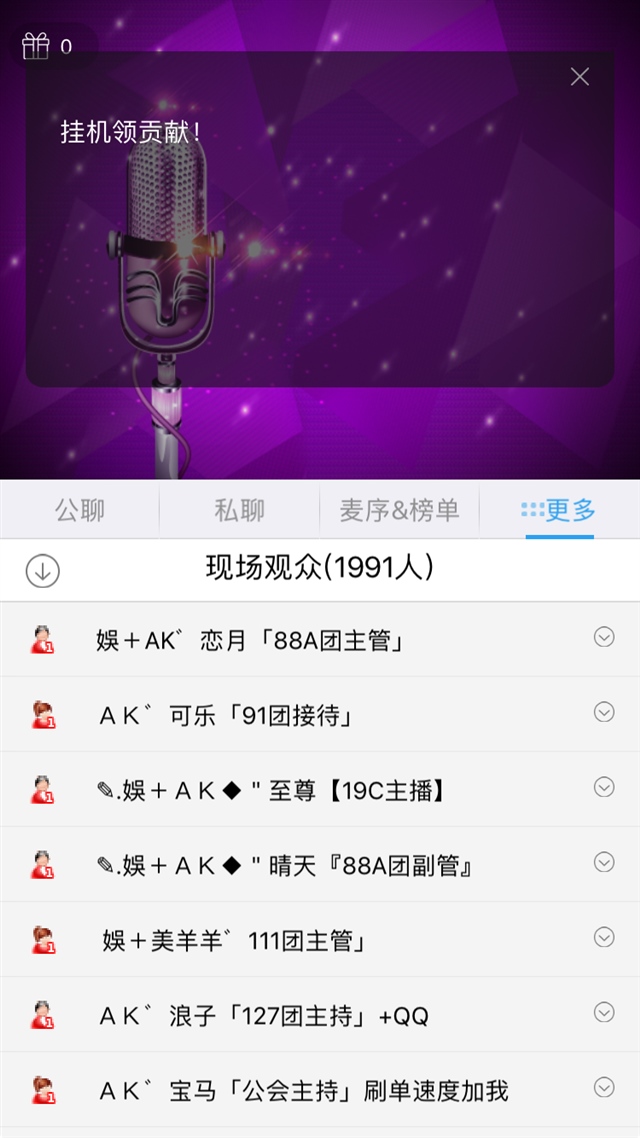Switch to the 私聊 tab
640x1138 pixels.
click(x=240, y=510)
